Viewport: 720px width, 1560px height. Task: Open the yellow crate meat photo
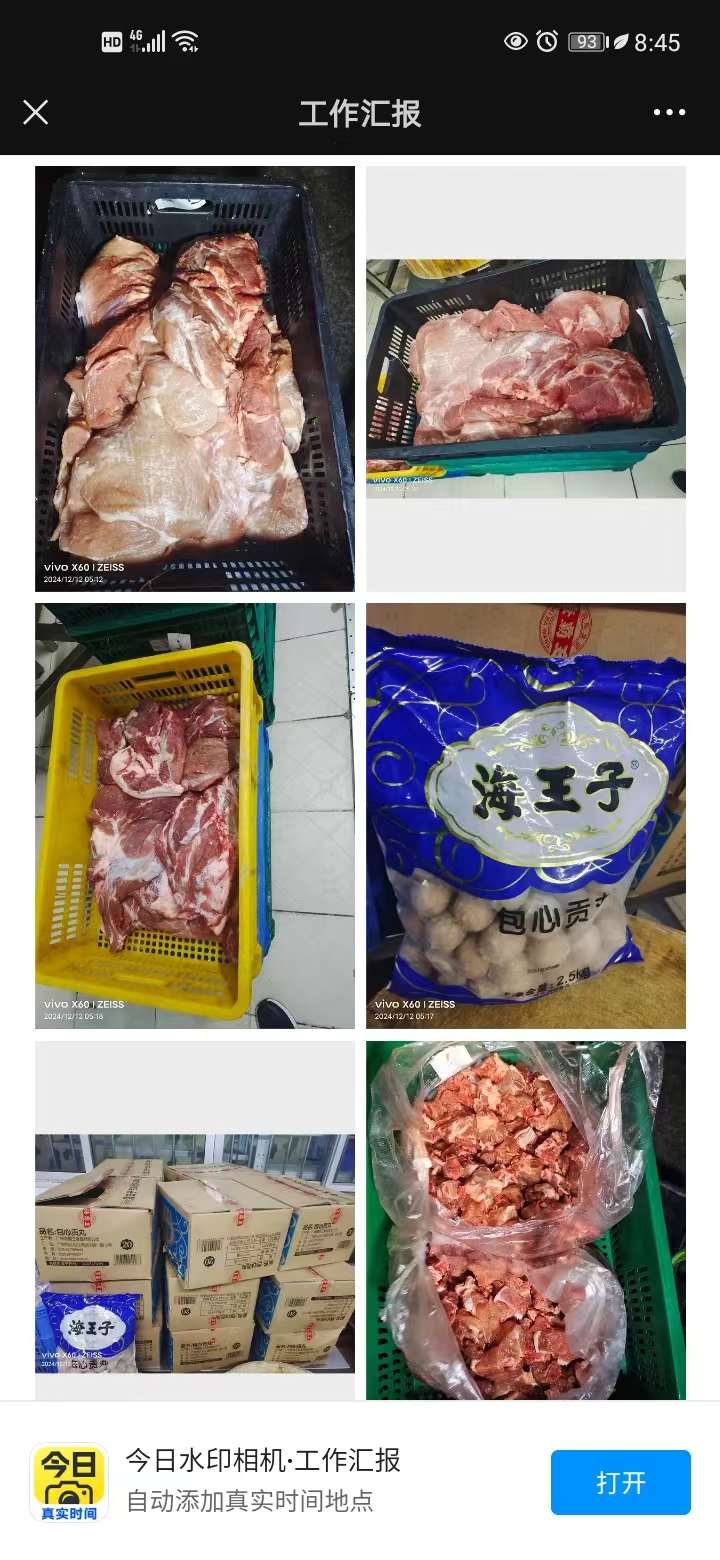tap(194, 815)
